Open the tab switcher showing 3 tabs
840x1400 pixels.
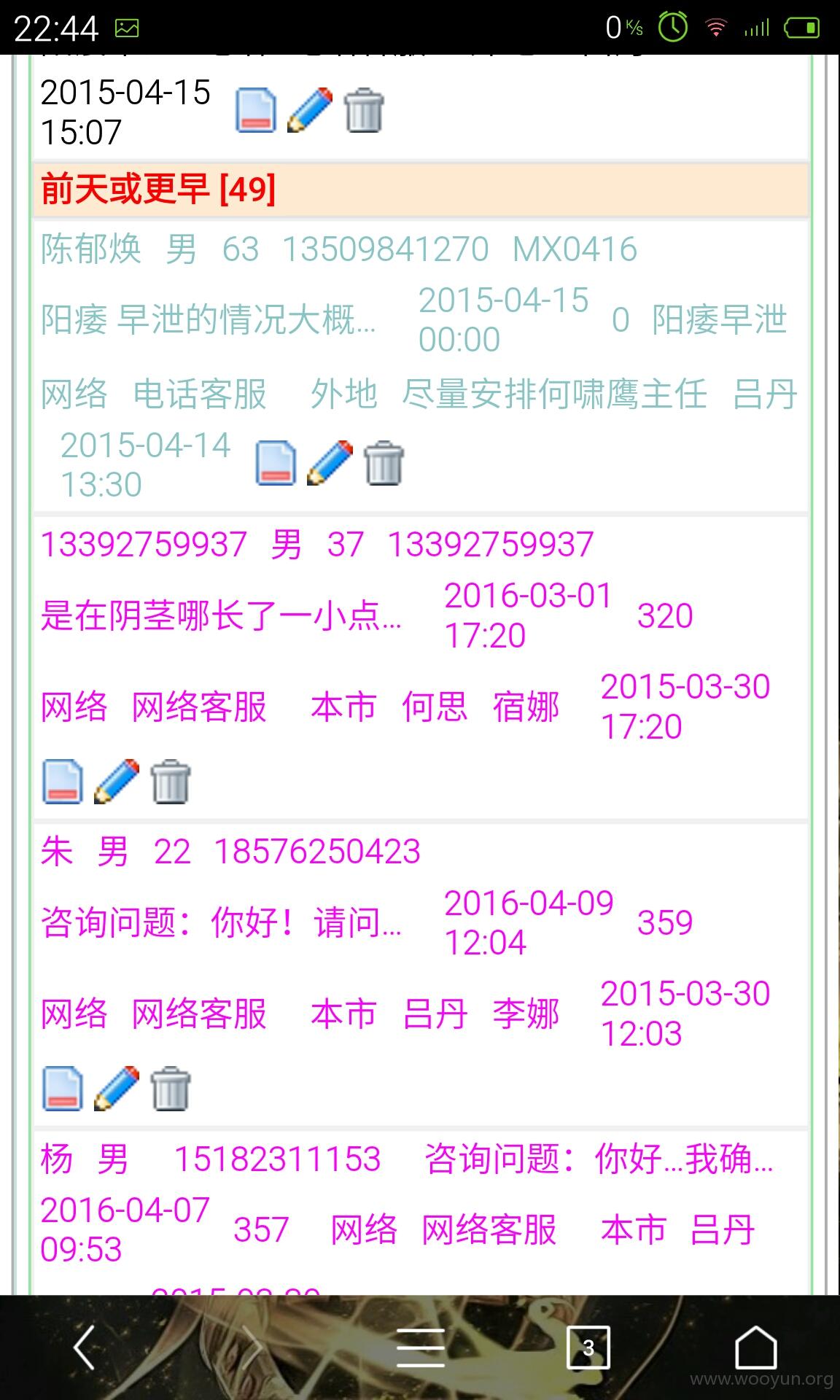pos(588,1347)
